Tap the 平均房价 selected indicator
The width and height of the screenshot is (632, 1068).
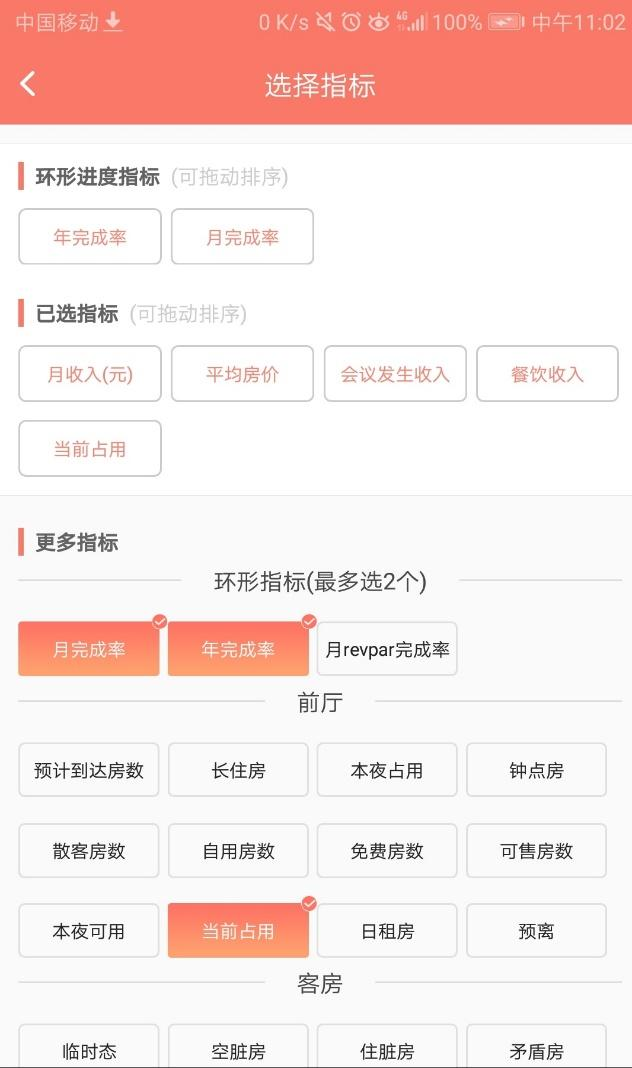[242, 373]
